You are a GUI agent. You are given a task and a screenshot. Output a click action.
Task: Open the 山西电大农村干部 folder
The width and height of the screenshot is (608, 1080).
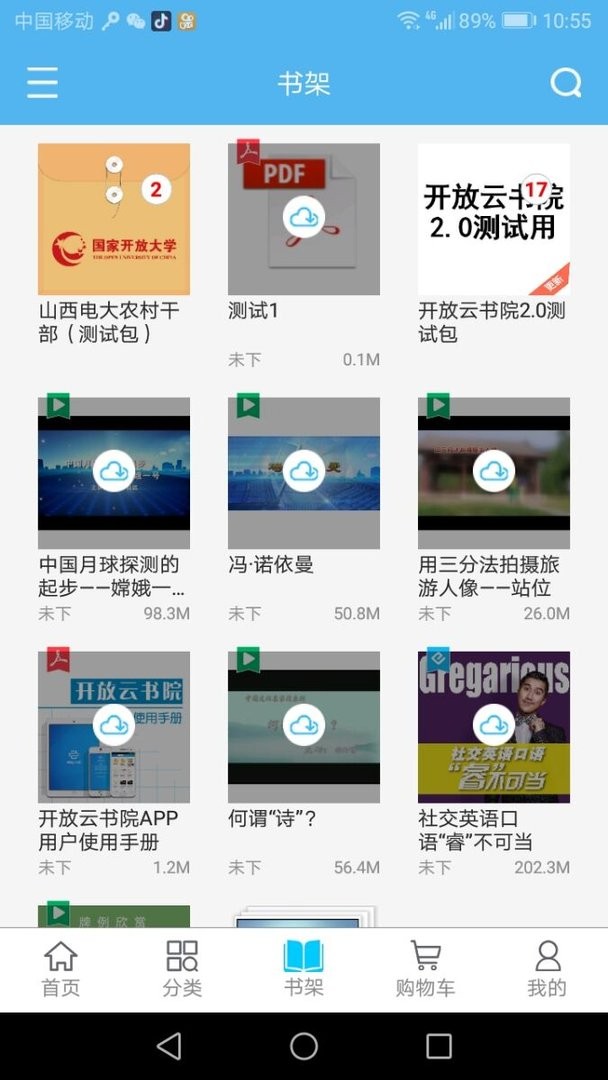pos(114,219)
